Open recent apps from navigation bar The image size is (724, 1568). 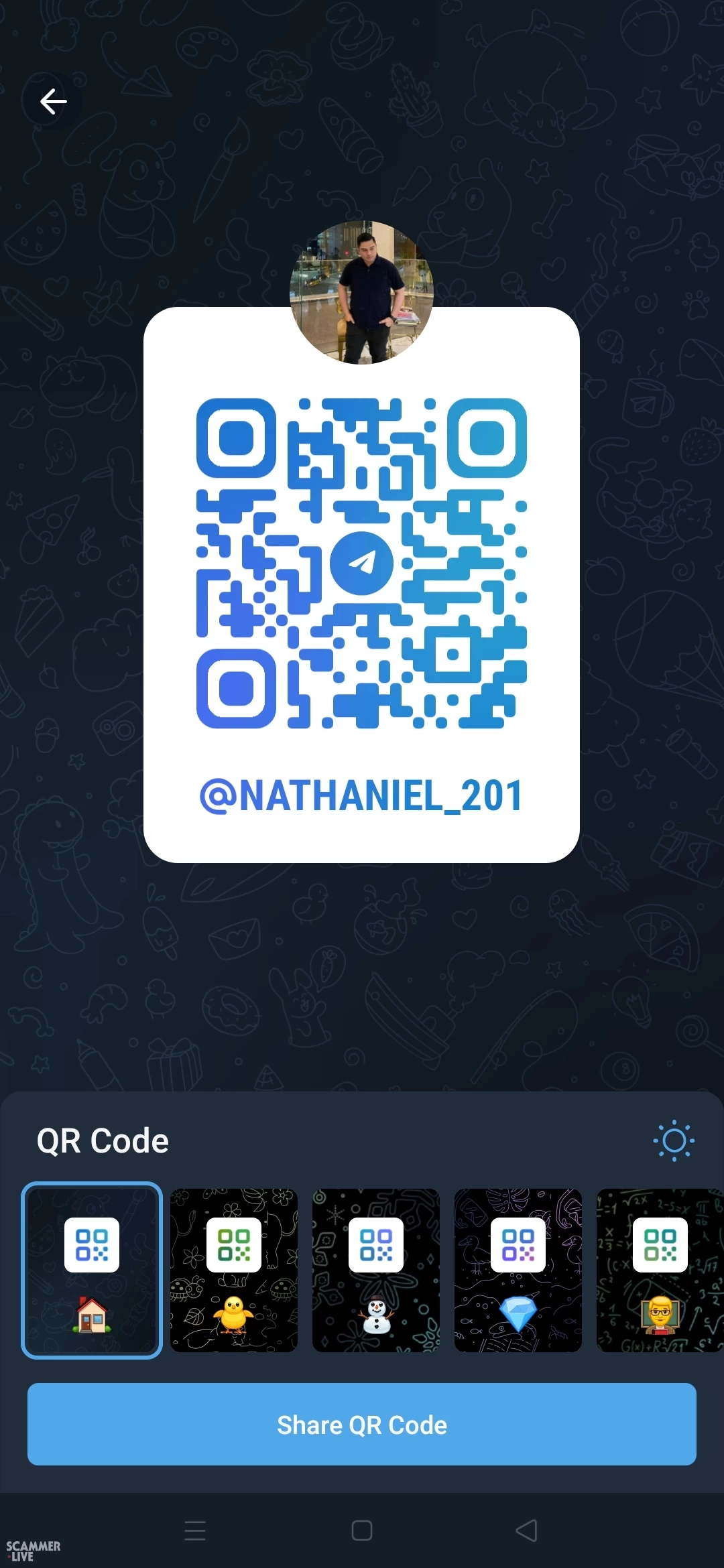195,1530
